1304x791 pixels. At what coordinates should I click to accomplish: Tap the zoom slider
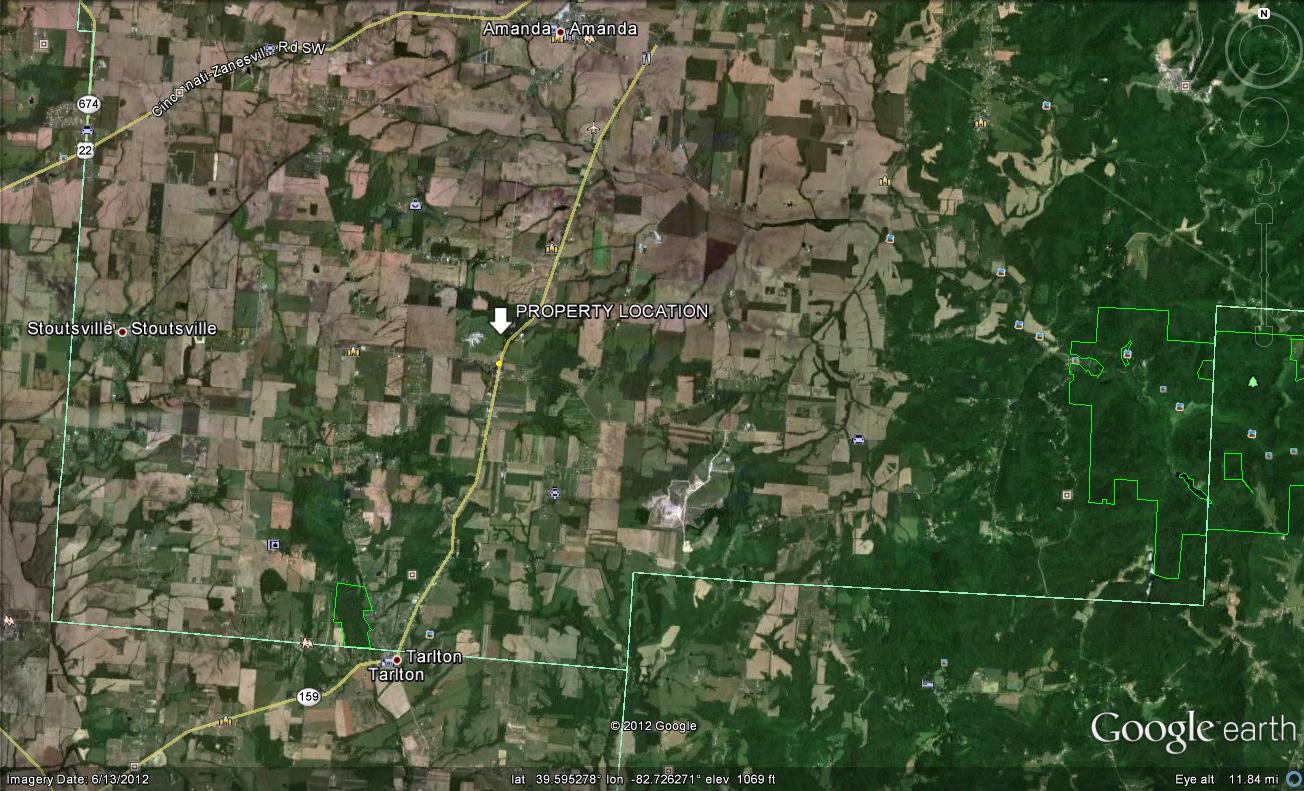click(x=1264, y=260)
